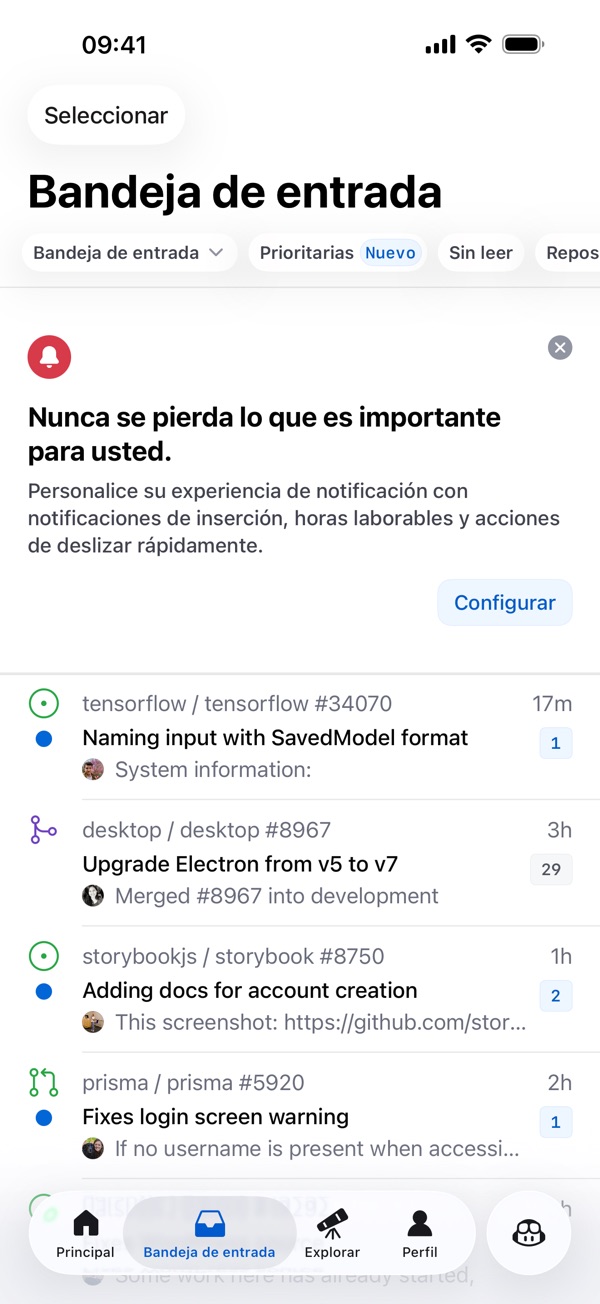
Task: Select the Bandeja de entrada bottom tab
Action: click(209, 1233)
